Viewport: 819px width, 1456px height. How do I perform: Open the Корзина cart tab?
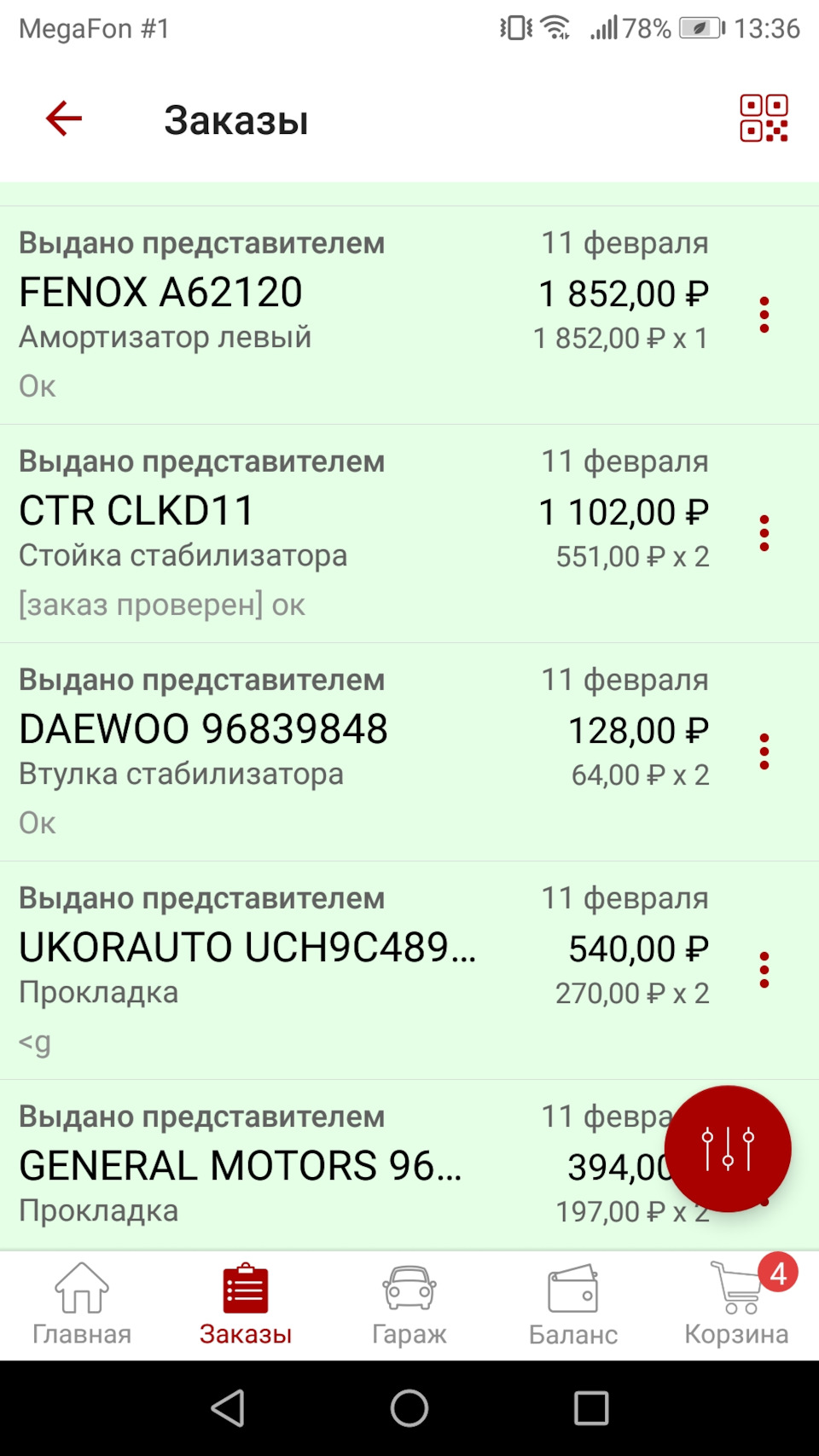737,1305
